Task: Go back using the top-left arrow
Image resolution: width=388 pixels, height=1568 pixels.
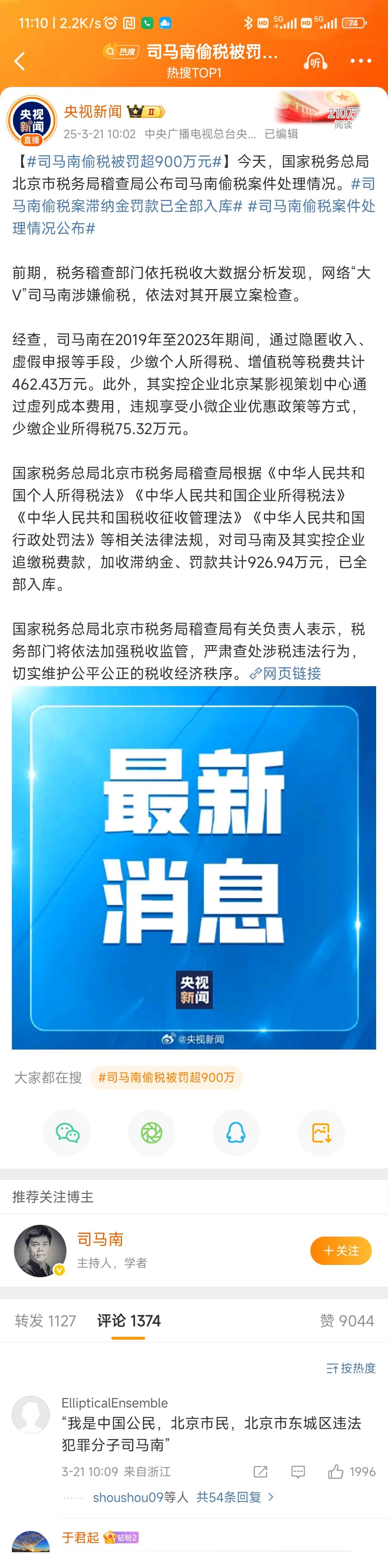Action: click(x=19, y=61)
